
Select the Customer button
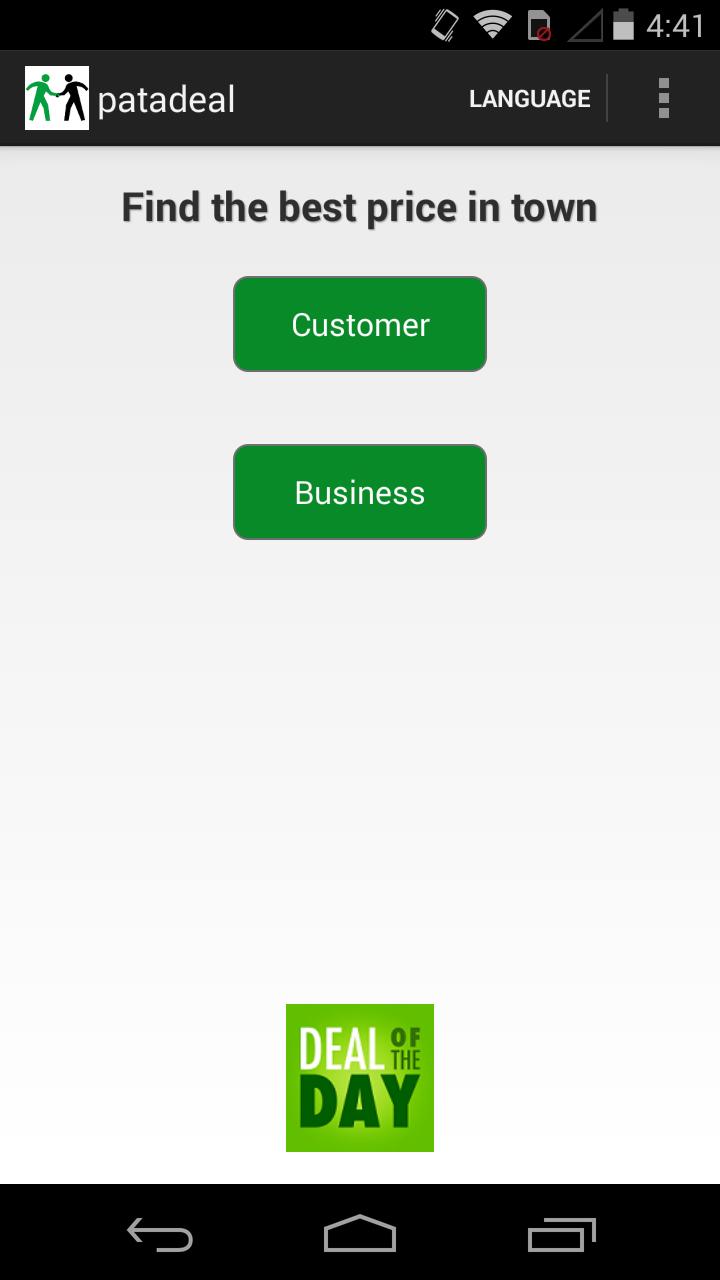360,324
